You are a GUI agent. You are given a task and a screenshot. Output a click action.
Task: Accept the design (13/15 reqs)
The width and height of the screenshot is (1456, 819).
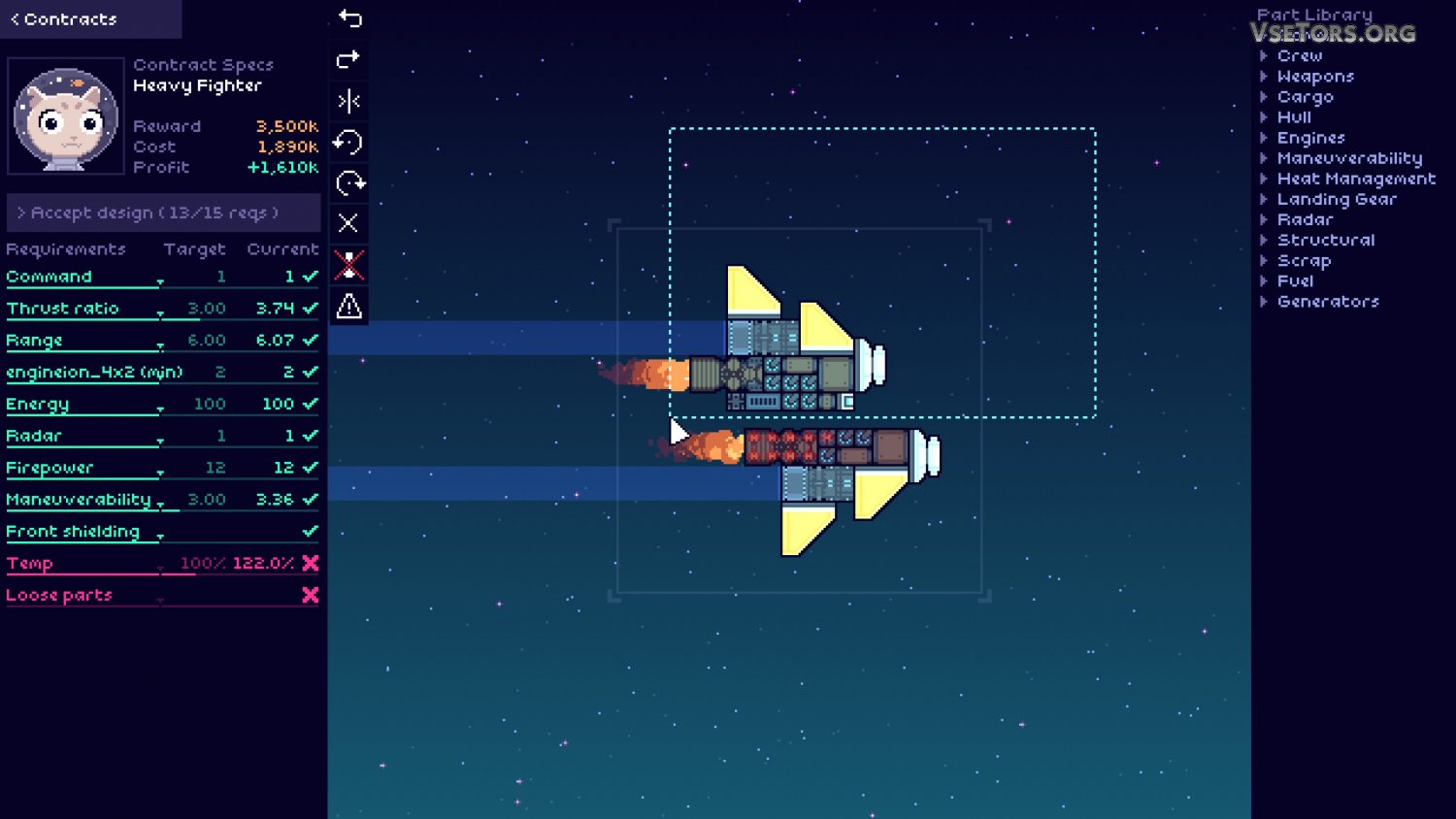(155, 213)
